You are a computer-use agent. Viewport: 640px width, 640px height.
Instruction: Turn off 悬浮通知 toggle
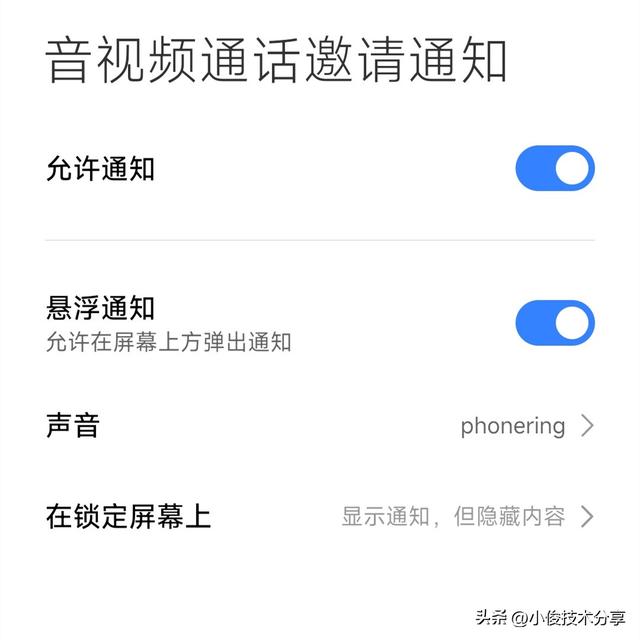click(555, 323)
